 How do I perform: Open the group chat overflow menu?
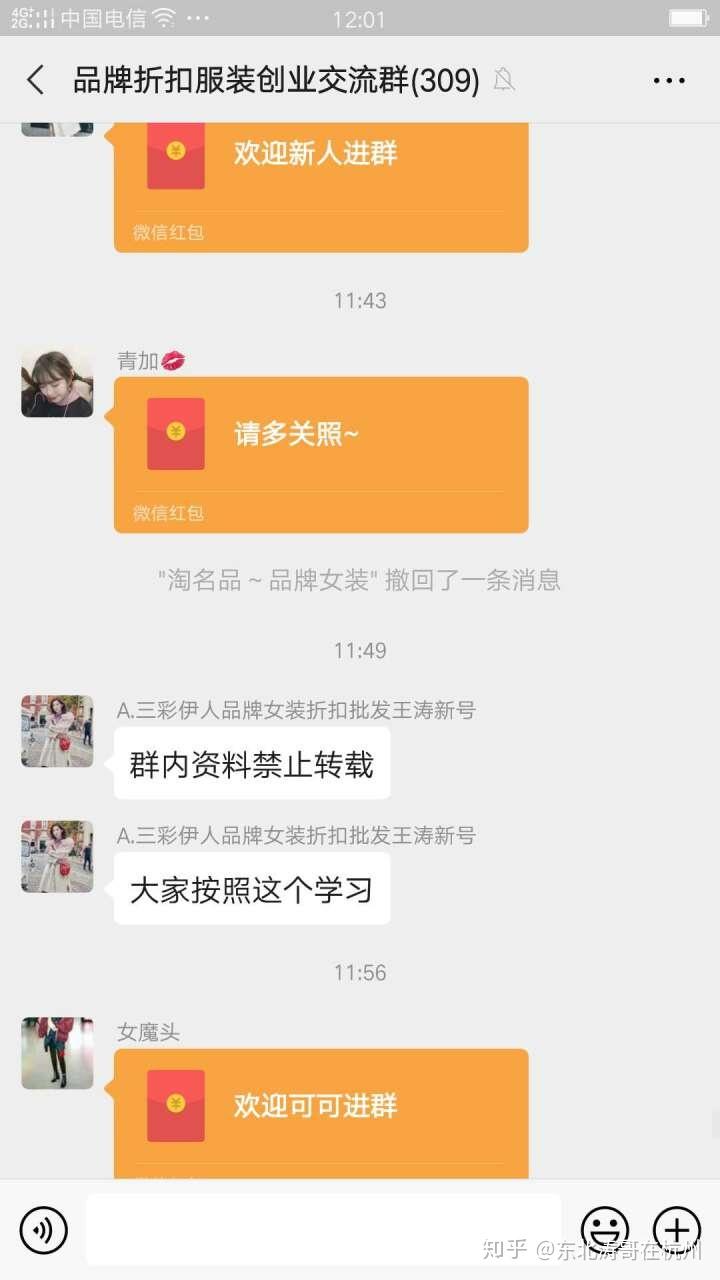[x=668, y=80]
